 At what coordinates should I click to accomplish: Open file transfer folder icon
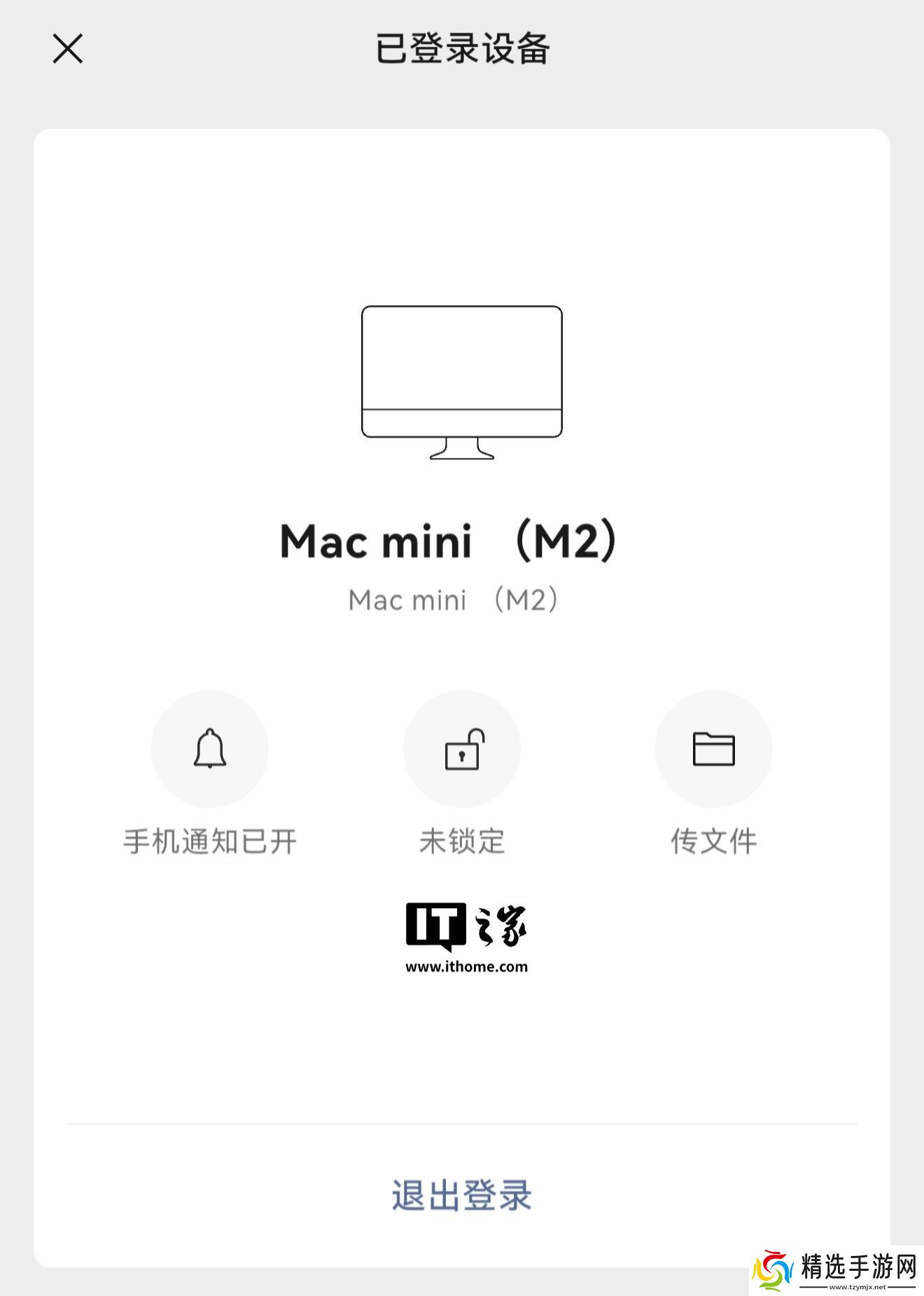pos(713,749)
